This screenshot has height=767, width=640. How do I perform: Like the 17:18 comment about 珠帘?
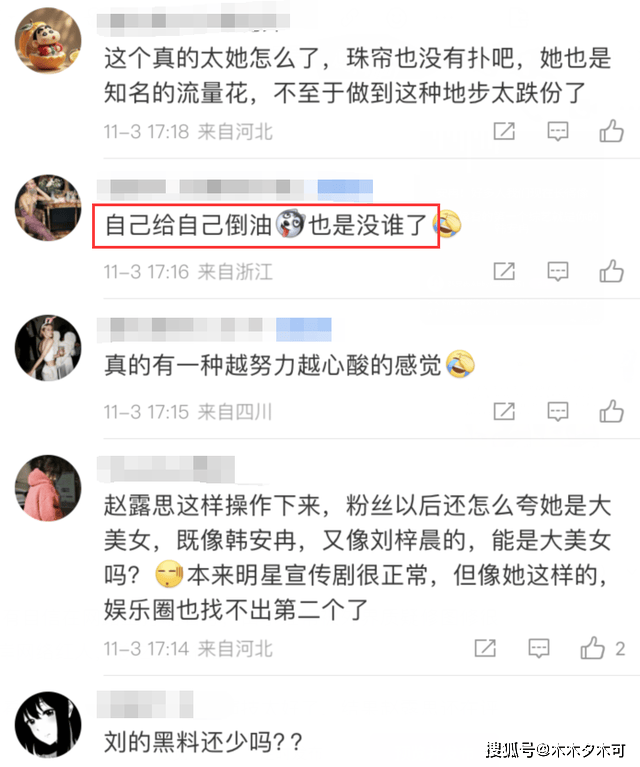point(611,131)
